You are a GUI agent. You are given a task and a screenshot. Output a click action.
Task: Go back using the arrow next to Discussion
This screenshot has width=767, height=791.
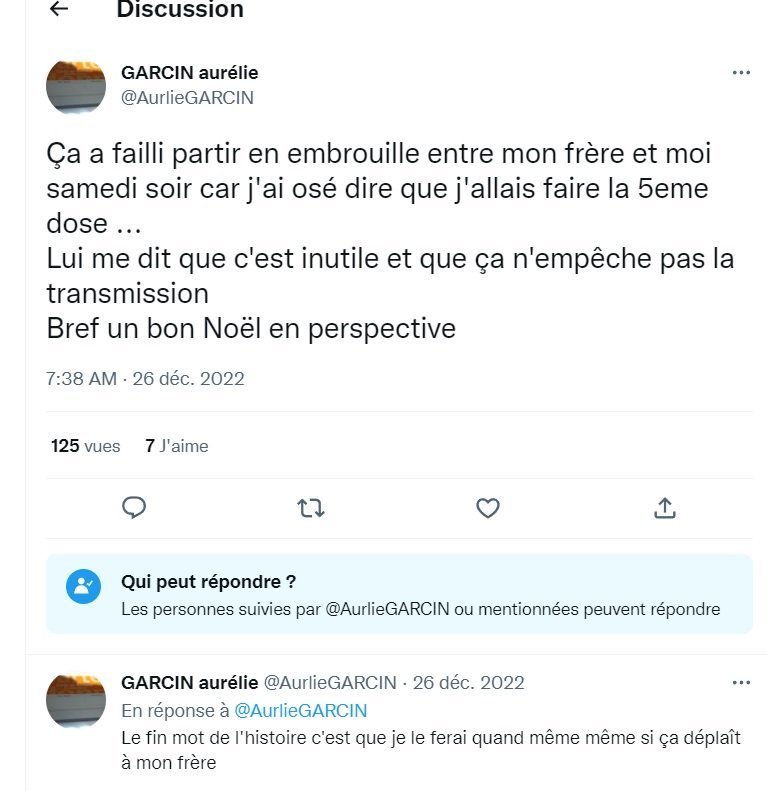[59, 9]
